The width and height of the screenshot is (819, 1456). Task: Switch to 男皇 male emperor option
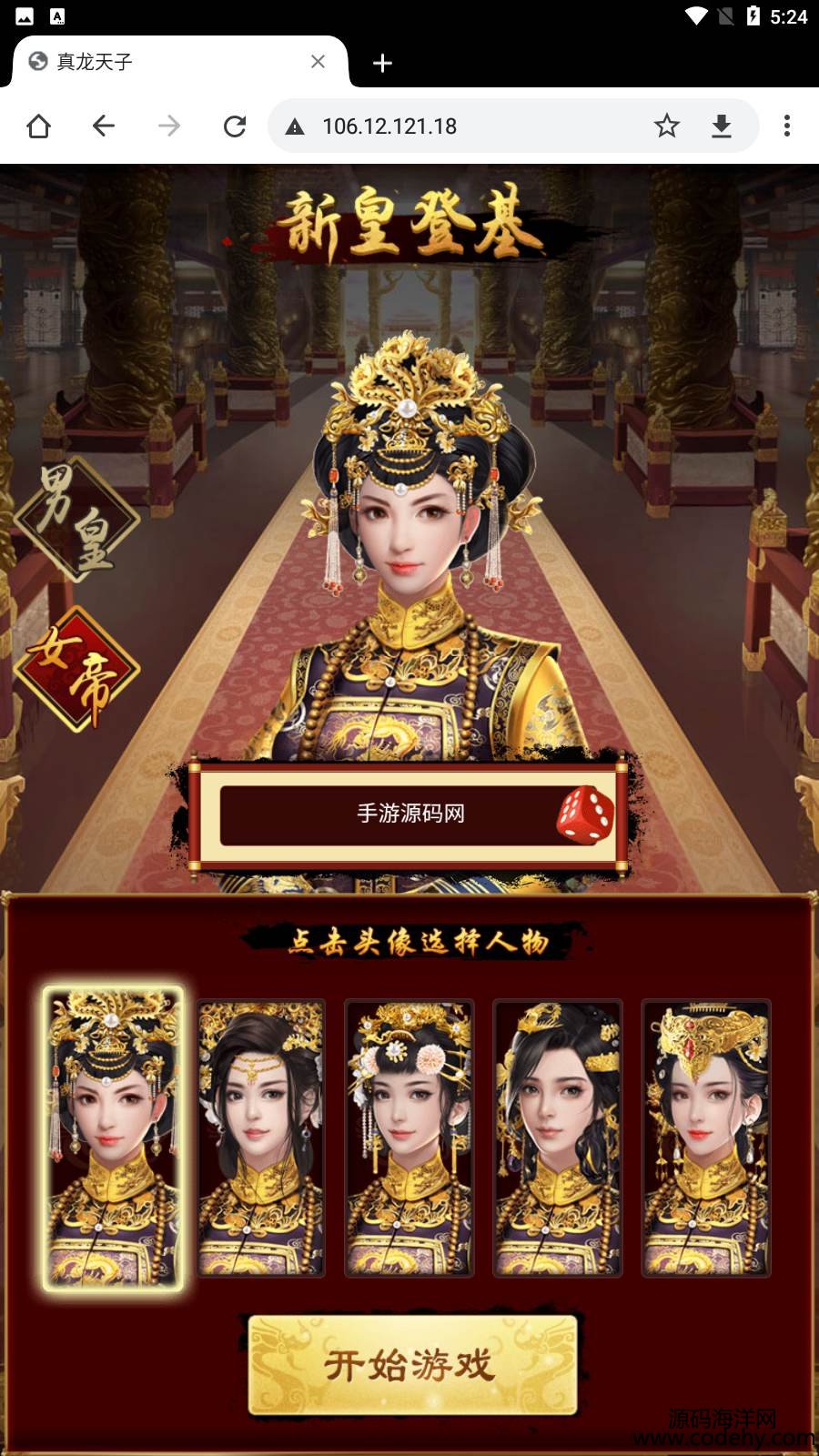coord(76,521)
